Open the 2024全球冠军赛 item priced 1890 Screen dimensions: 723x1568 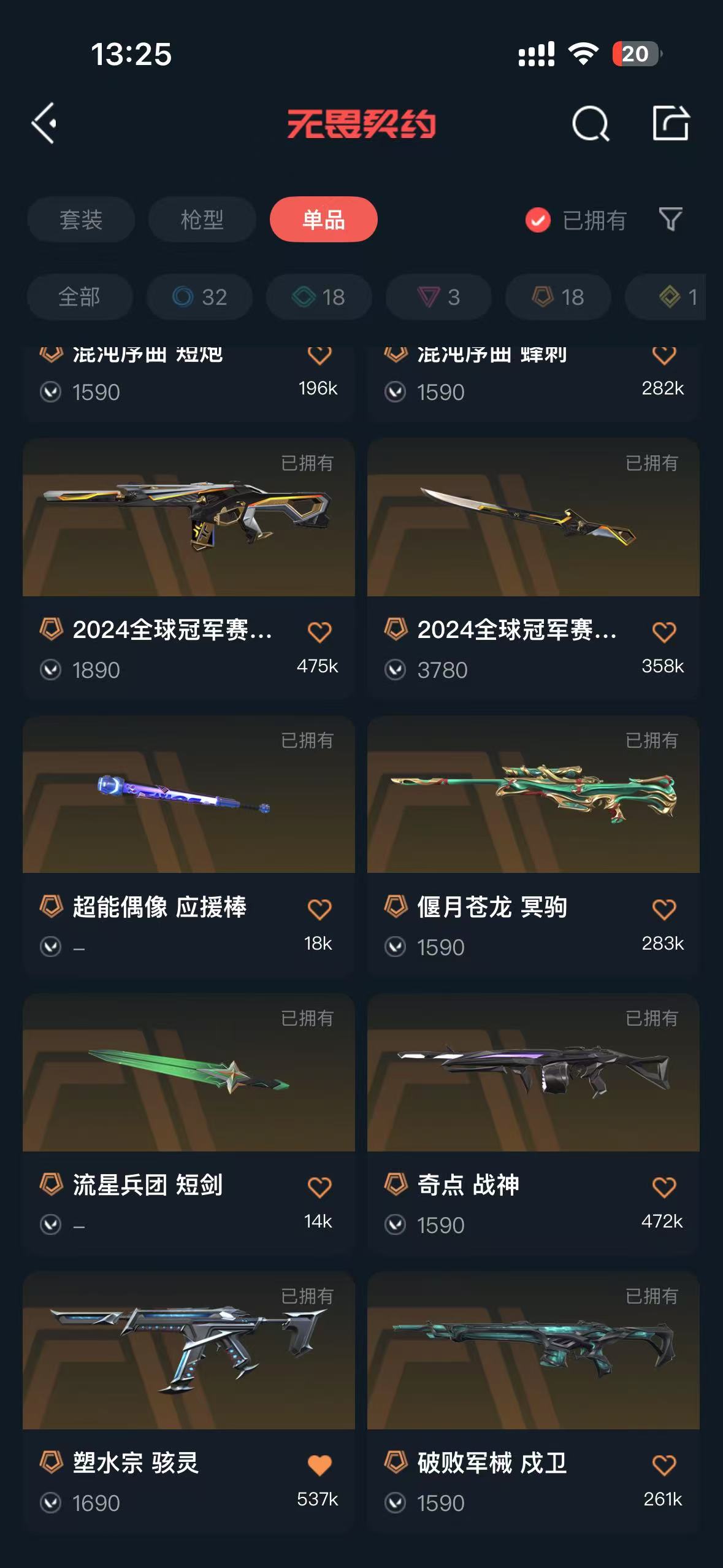[x=189, y=569]
